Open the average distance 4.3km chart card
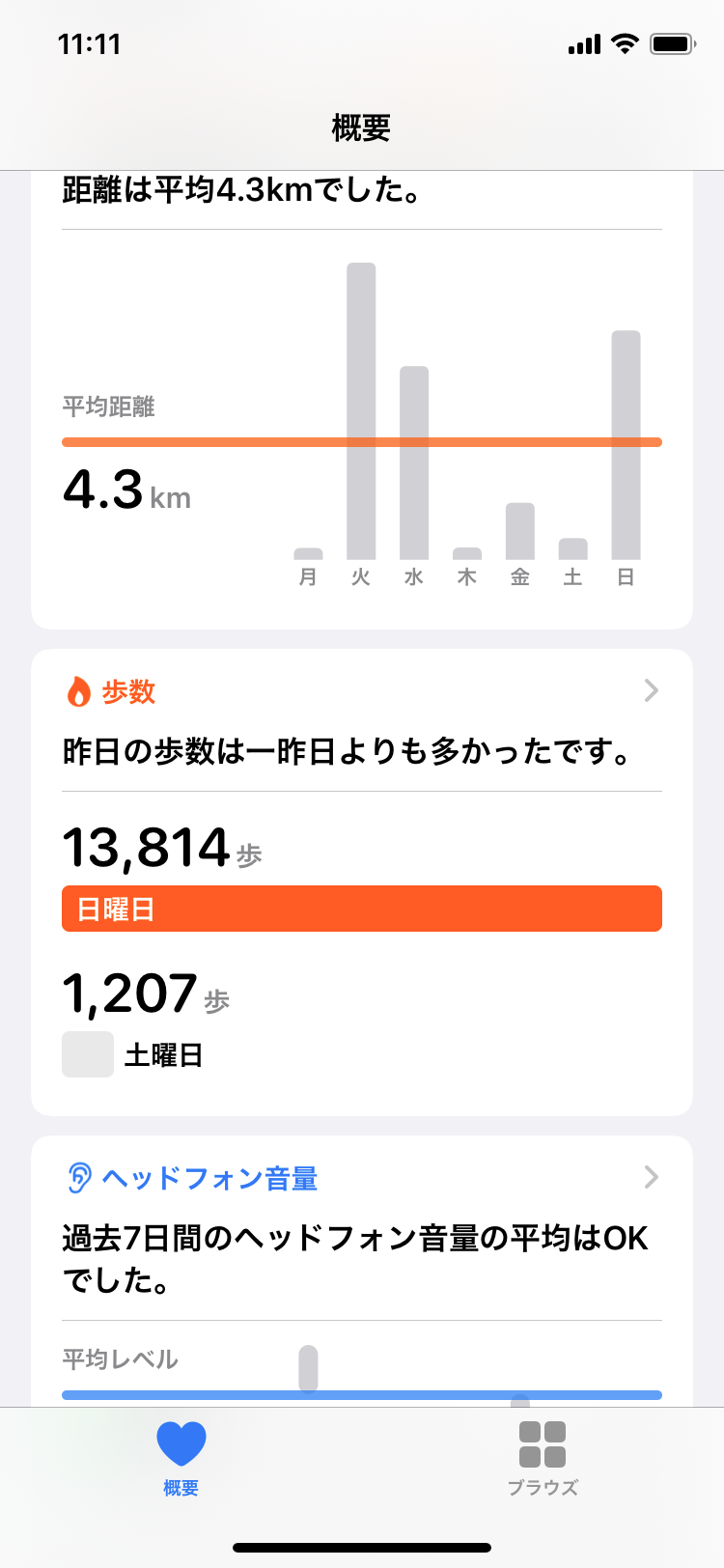The width and height of the screenshot is (724, 1568). coord(362,401)
